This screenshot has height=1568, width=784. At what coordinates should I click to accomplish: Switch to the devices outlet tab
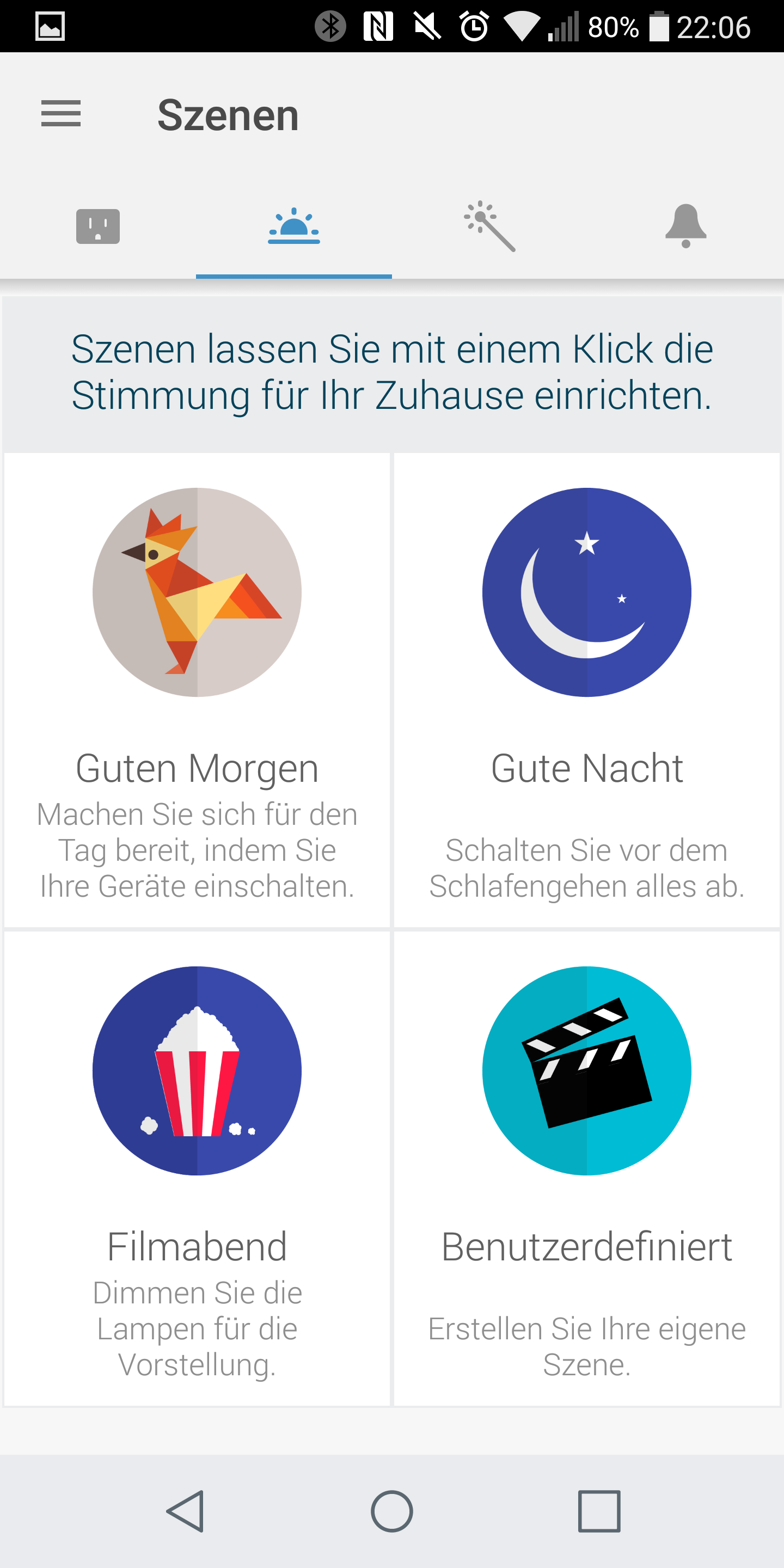pos(98,226)
